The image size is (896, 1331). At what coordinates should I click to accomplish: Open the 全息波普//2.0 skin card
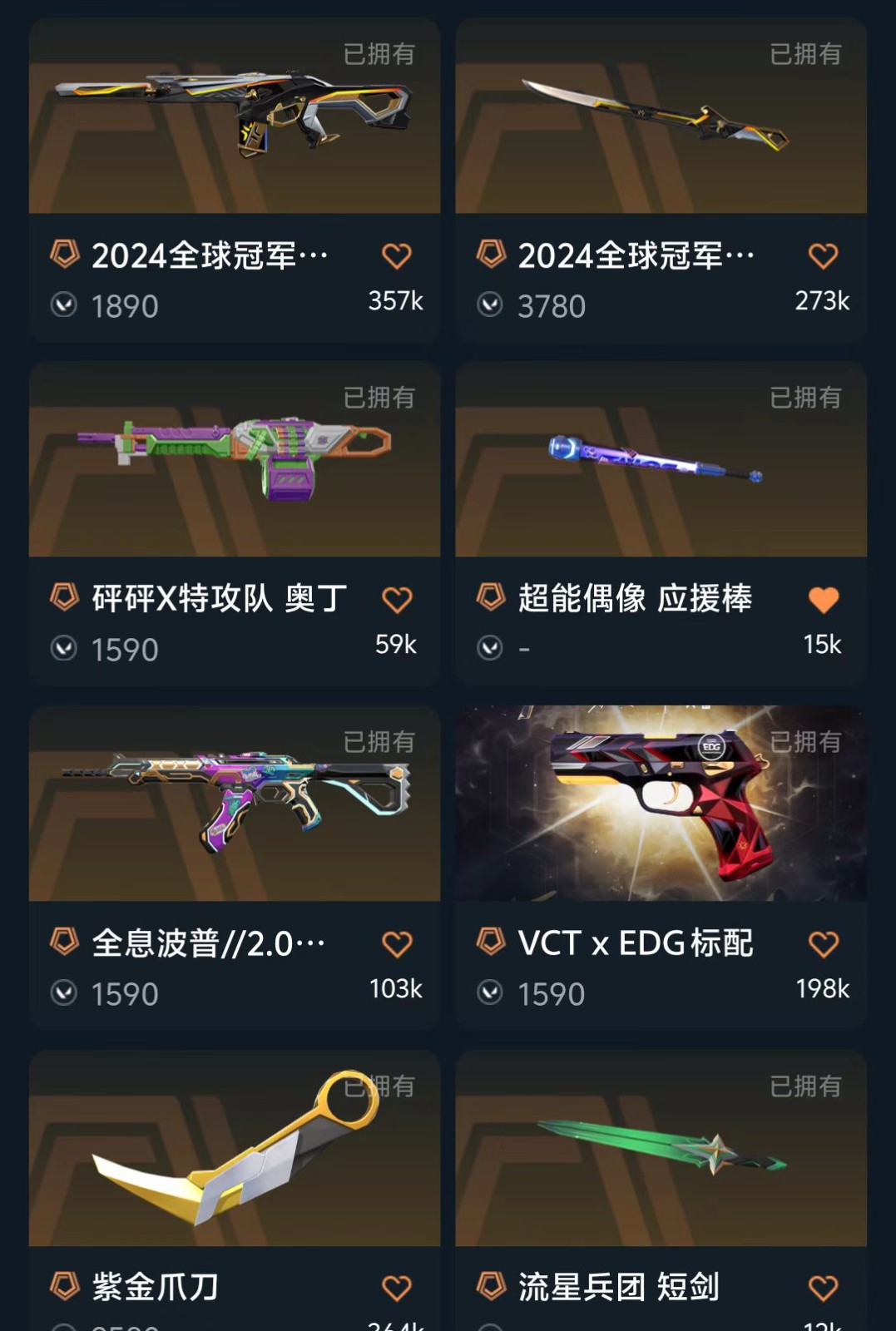234,804
